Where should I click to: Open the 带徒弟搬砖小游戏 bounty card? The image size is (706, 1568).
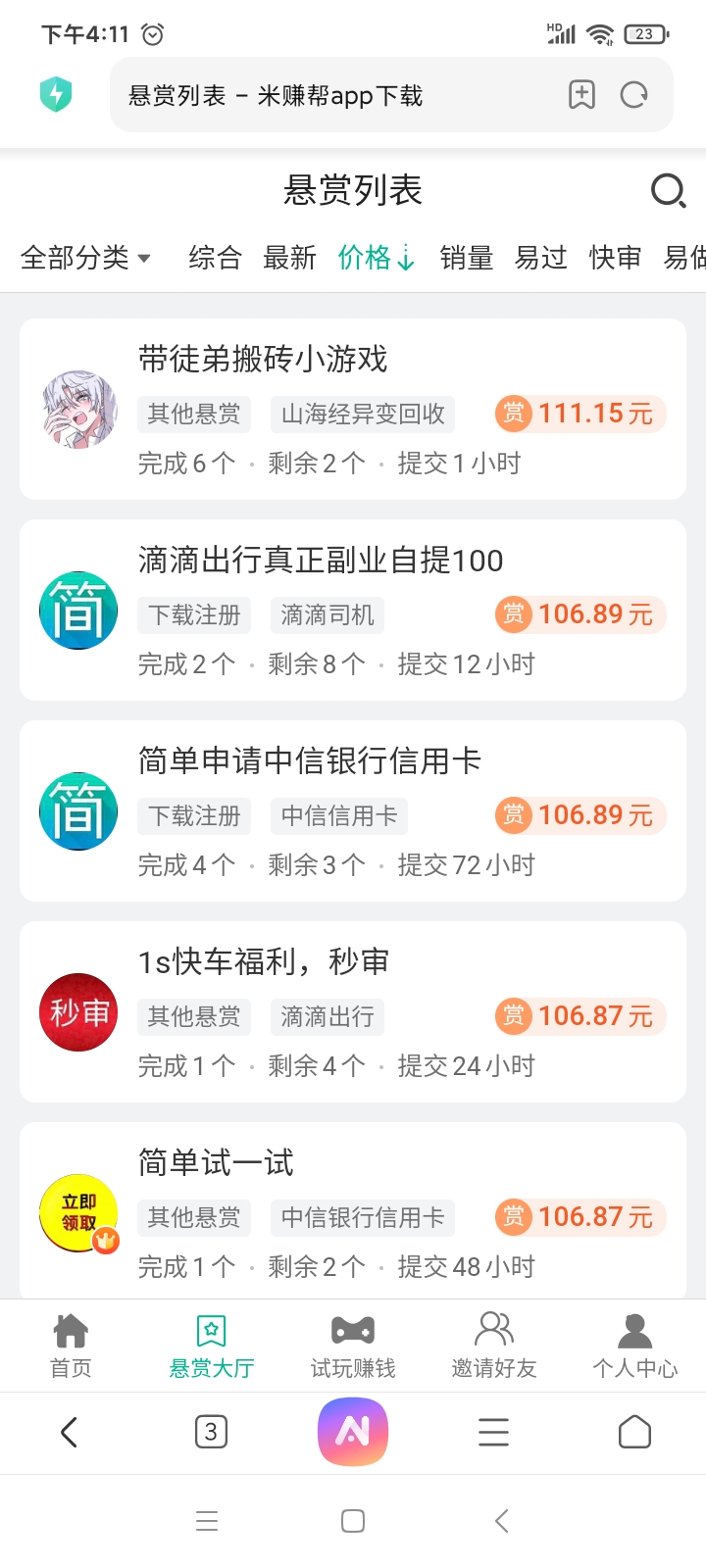(353, 409)
